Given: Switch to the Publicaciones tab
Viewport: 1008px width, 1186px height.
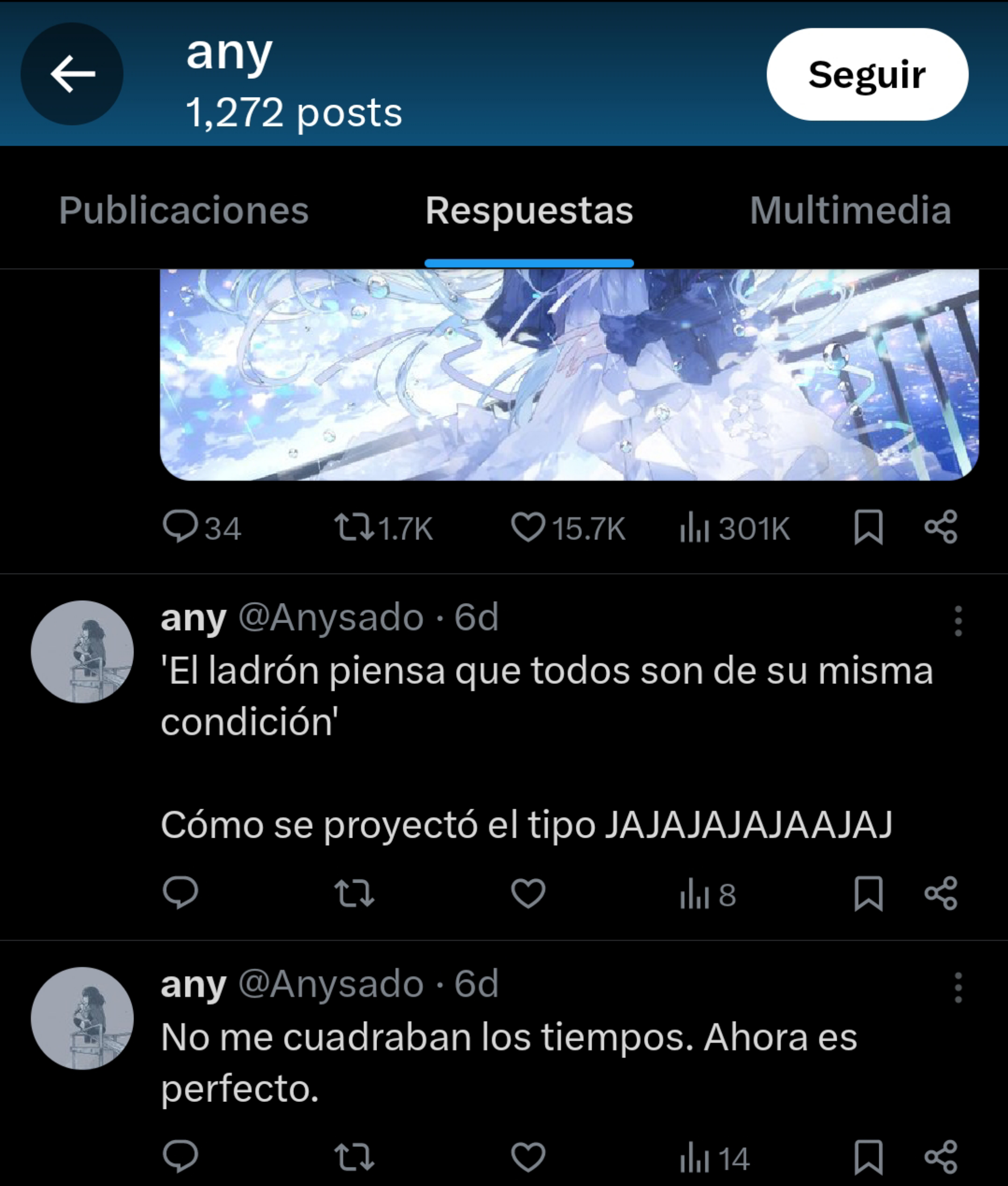Looking at the screenshot, I should point(183,211).
